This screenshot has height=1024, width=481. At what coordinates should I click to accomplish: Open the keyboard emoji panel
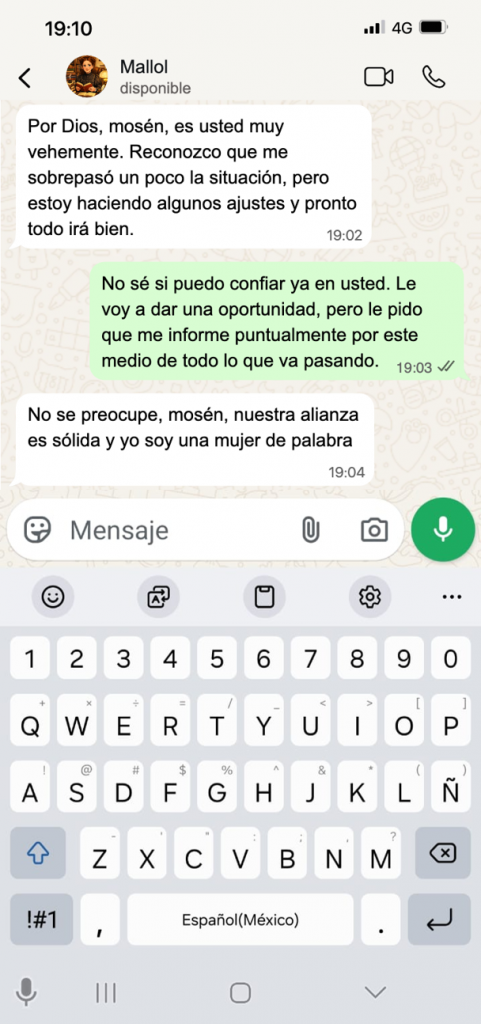point(53,596)
